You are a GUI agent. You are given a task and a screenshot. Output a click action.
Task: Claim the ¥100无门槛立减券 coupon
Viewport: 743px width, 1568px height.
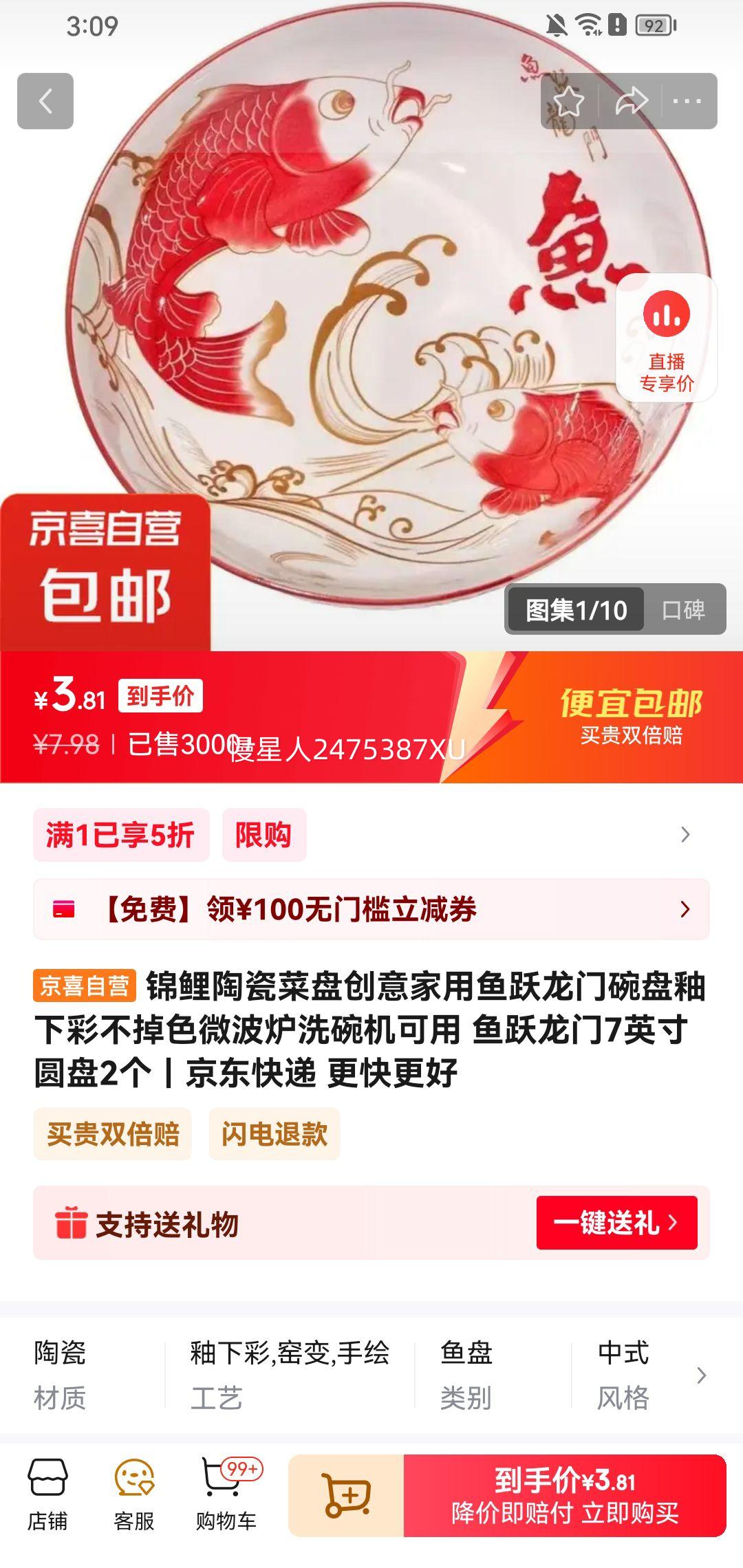tap(371, 909)
